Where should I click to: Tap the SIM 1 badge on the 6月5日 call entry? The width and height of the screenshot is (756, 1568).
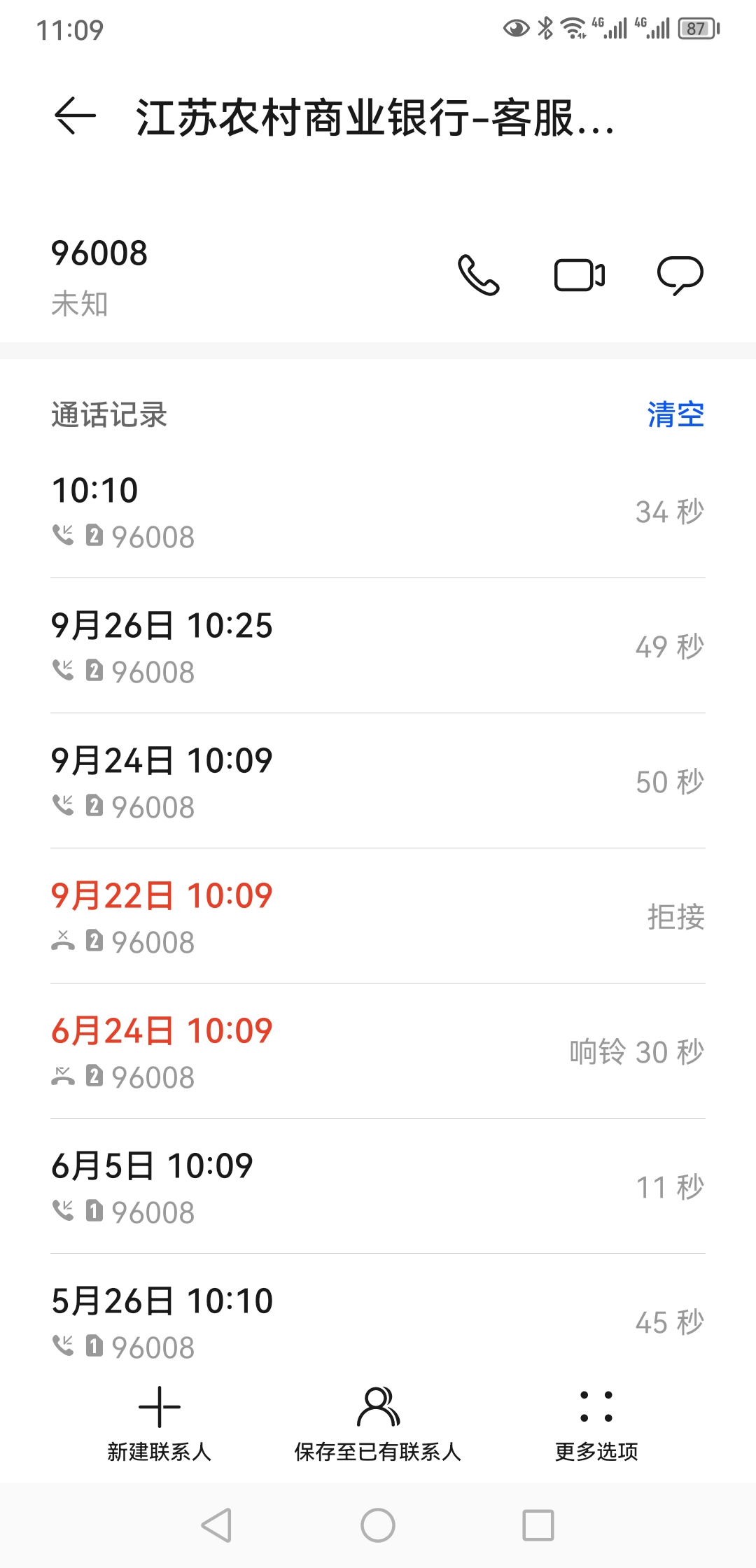pyautogui.click(x=94, y=1210)
